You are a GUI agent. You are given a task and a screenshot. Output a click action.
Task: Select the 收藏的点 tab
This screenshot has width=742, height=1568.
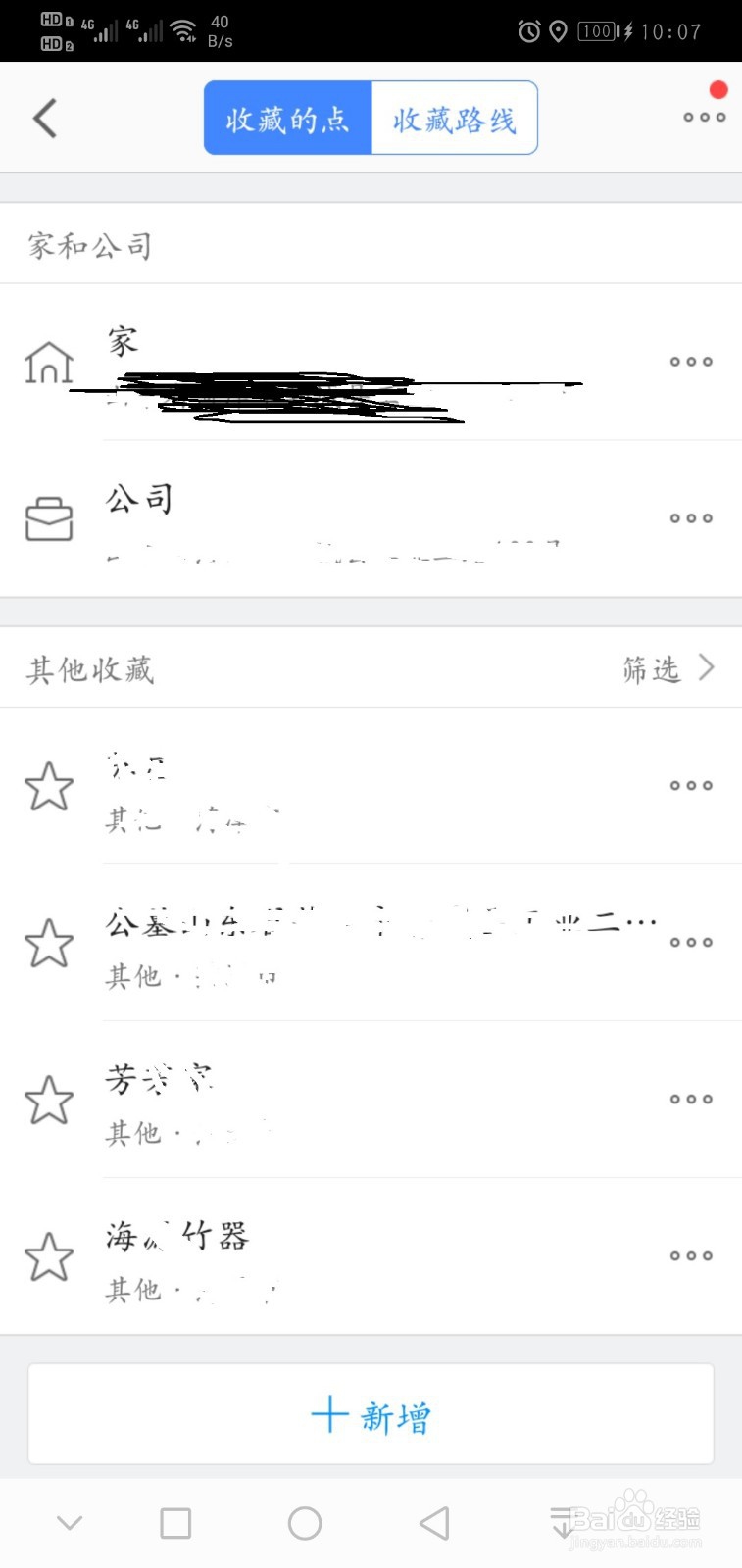pyautogui.click(x=288, y=117)
